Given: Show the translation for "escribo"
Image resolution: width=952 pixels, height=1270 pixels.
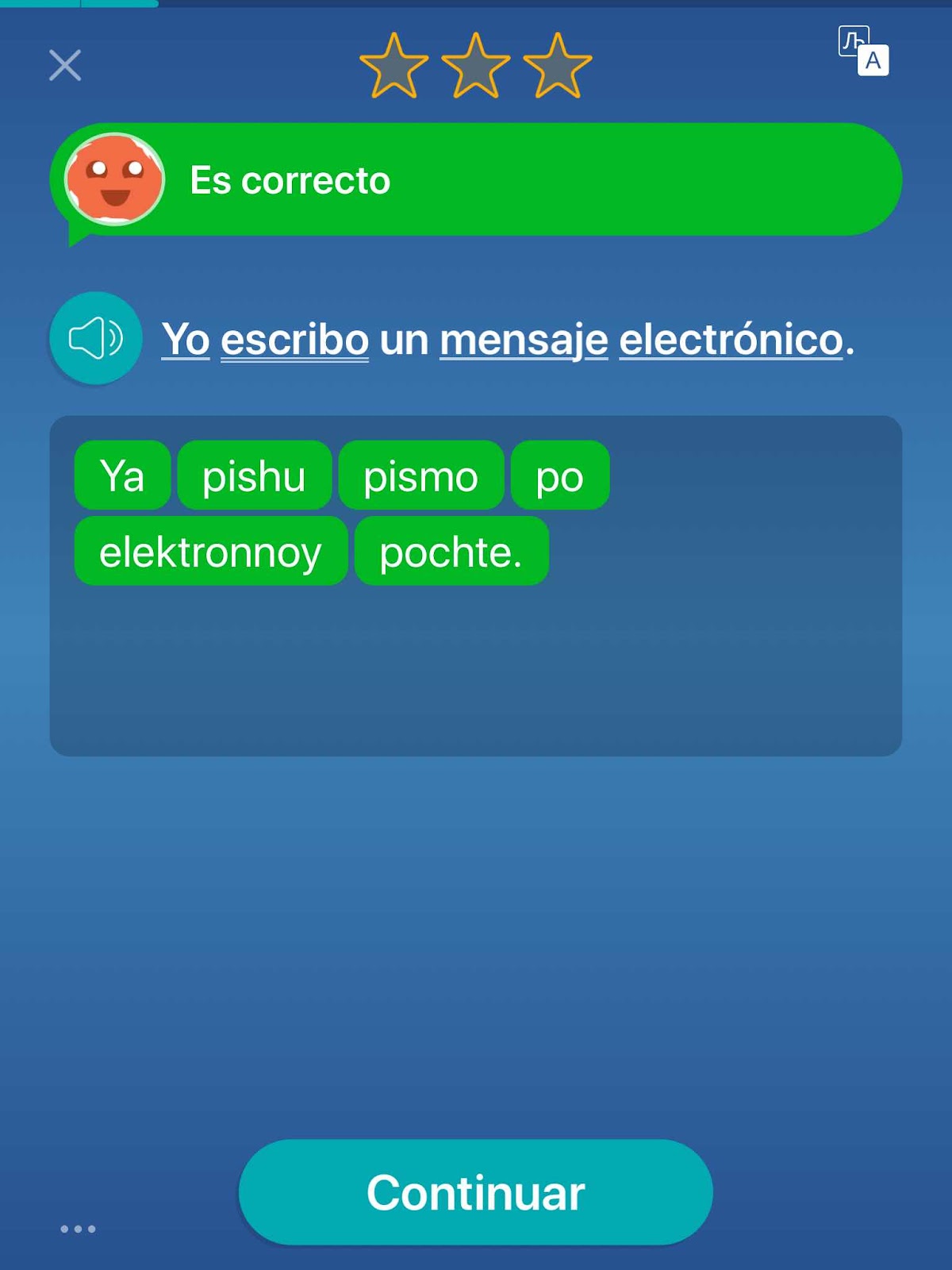Looking at the screenshot, I should click(294, 340).
